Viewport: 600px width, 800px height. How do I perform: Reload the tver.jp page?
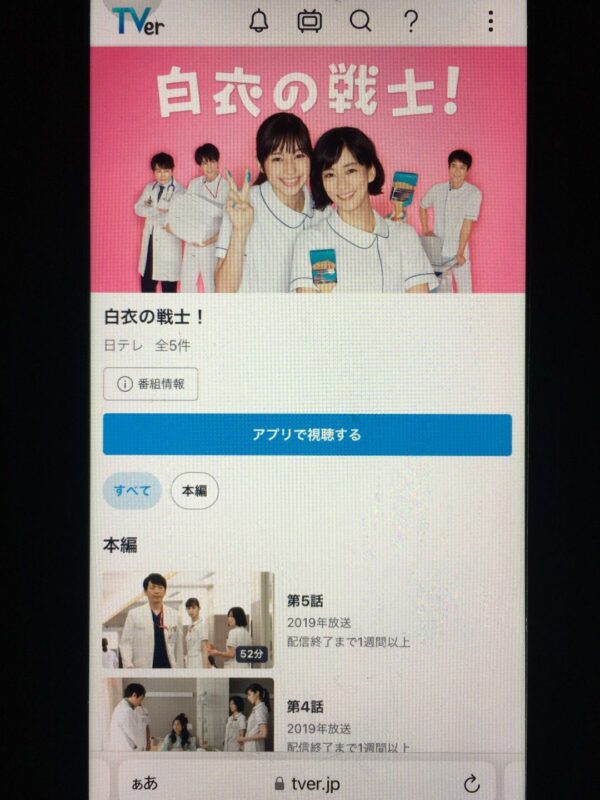coord(471,783)
